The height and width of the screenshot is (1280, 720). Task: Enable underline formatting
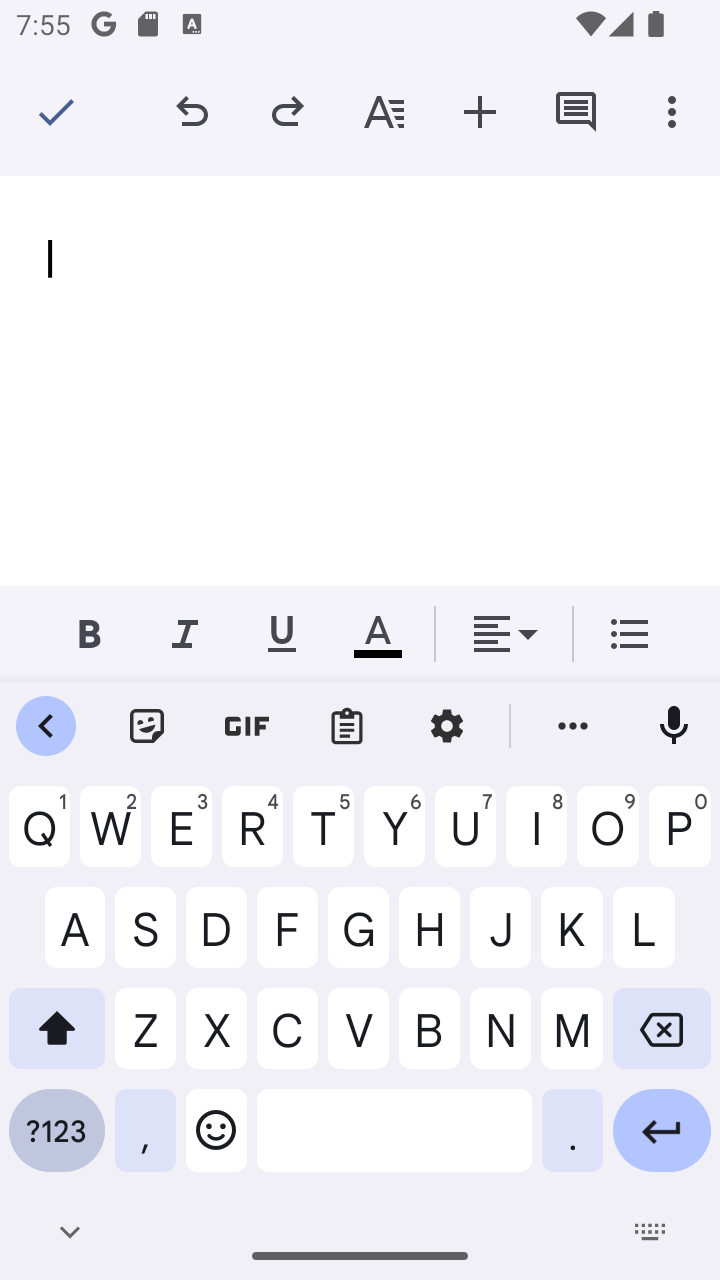point(282,634)
